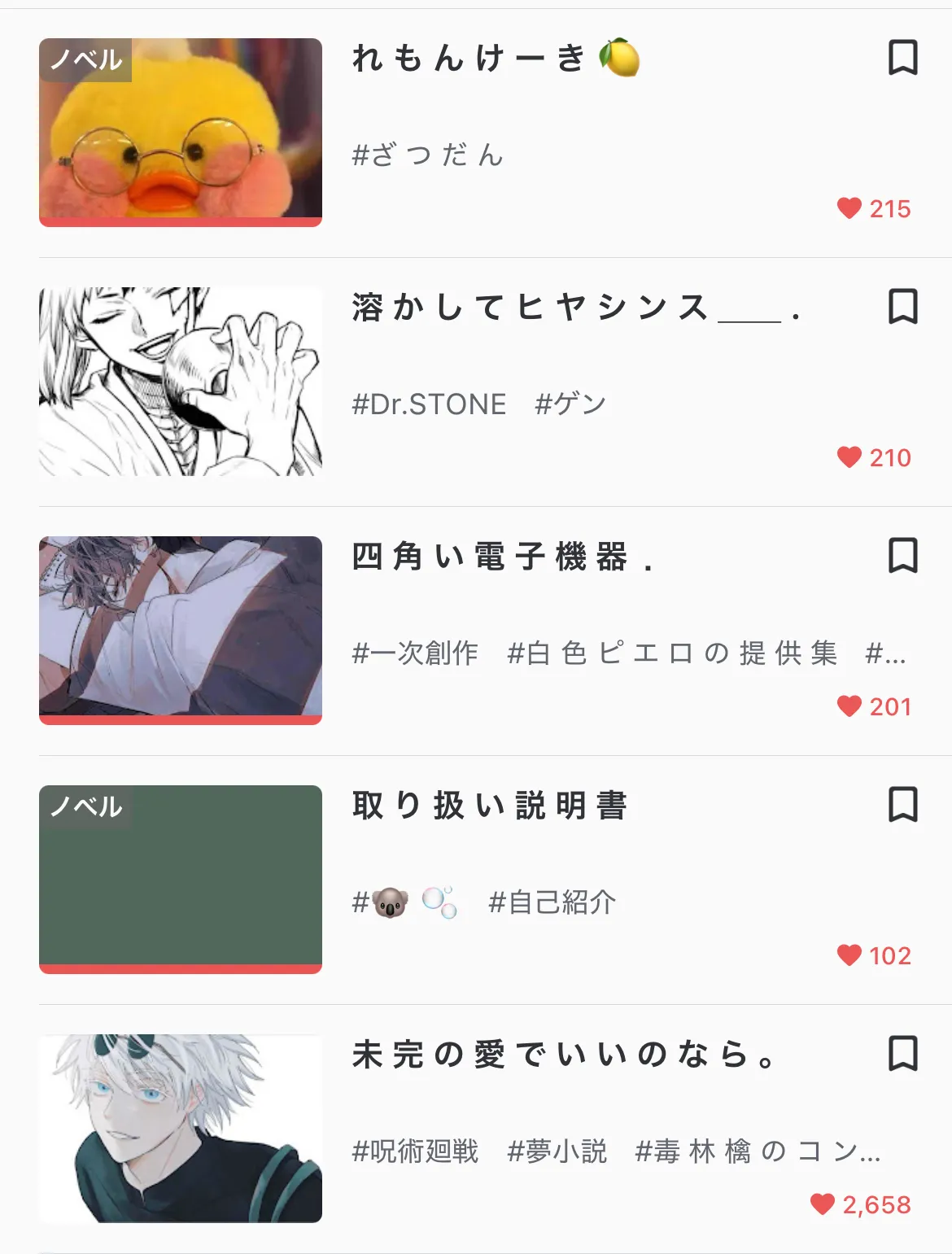Select the #ざつだん hashtag
The width and height of the screenshot is (952, 1254).
428,155
